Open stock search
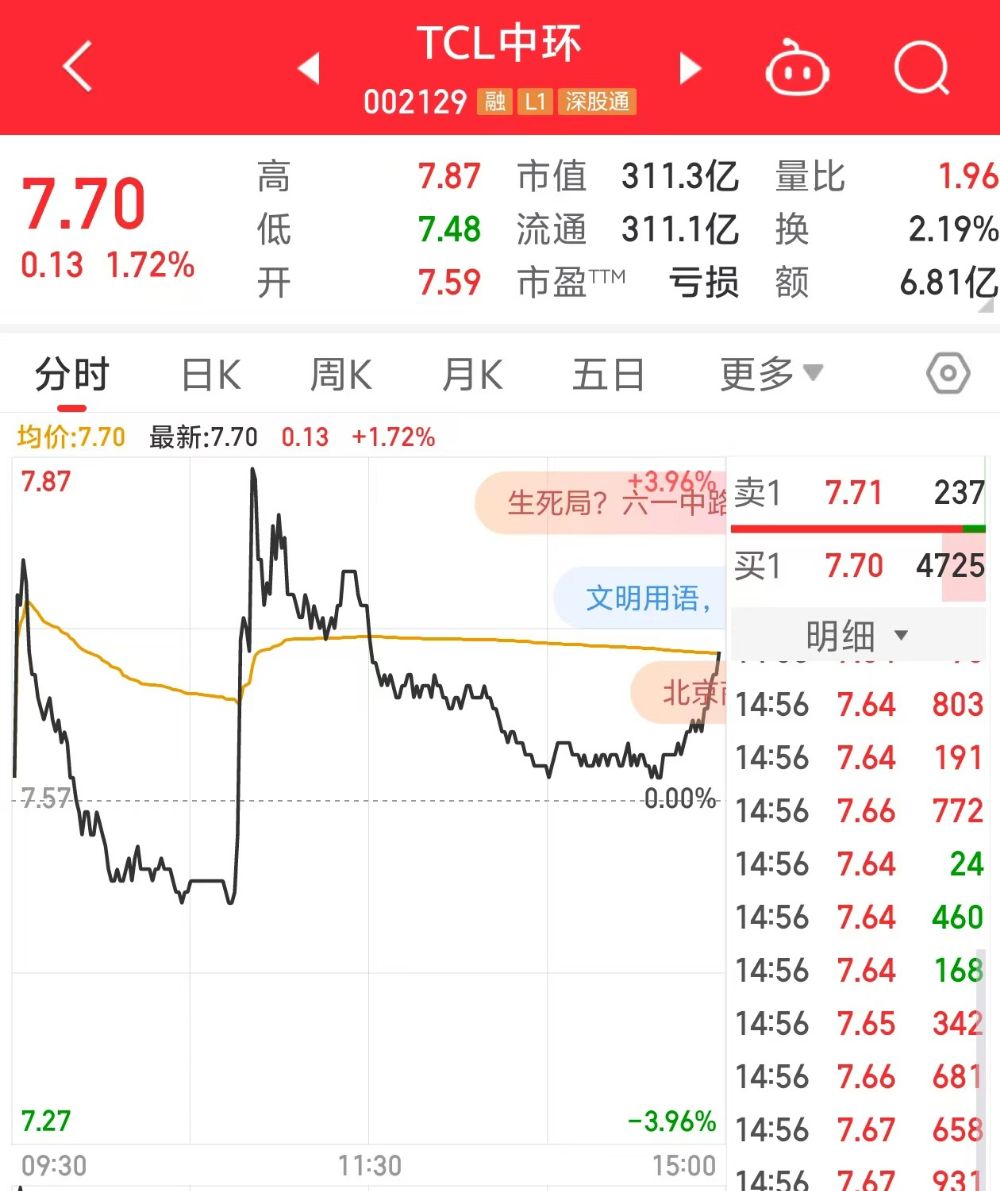The width and height of the screenshot is (1000, 1191). point(920,68)
